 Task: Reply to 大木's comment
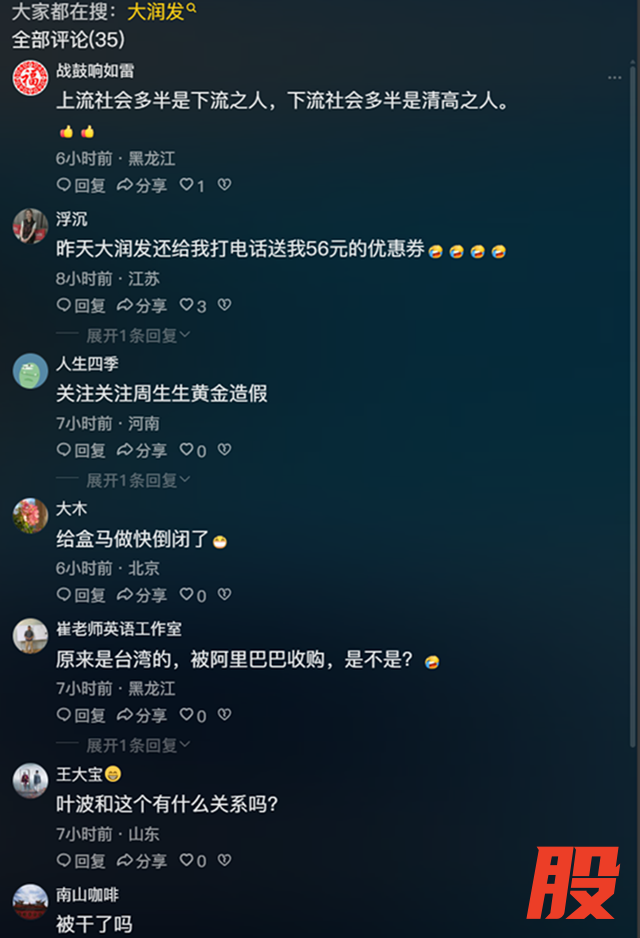click(x=81, y=595)
